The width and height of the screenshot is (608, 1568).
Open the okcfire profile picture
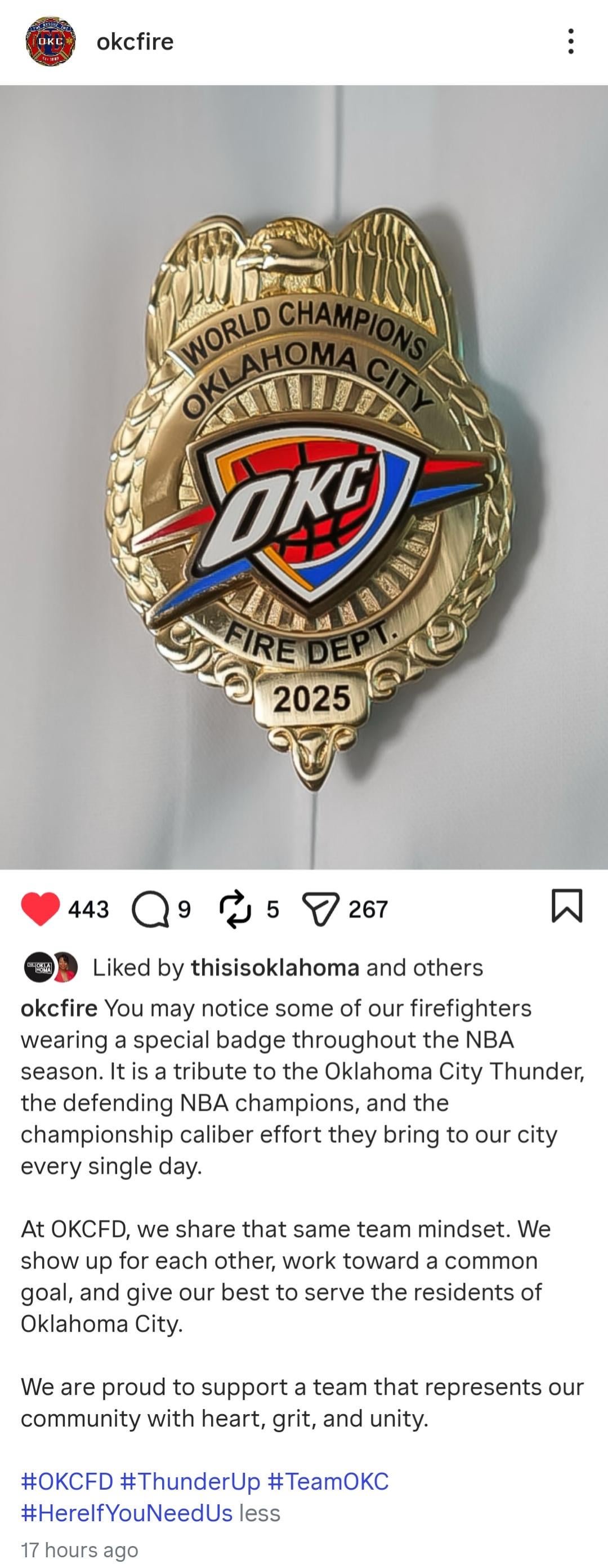pyautogui.click(x=51, y=41)
